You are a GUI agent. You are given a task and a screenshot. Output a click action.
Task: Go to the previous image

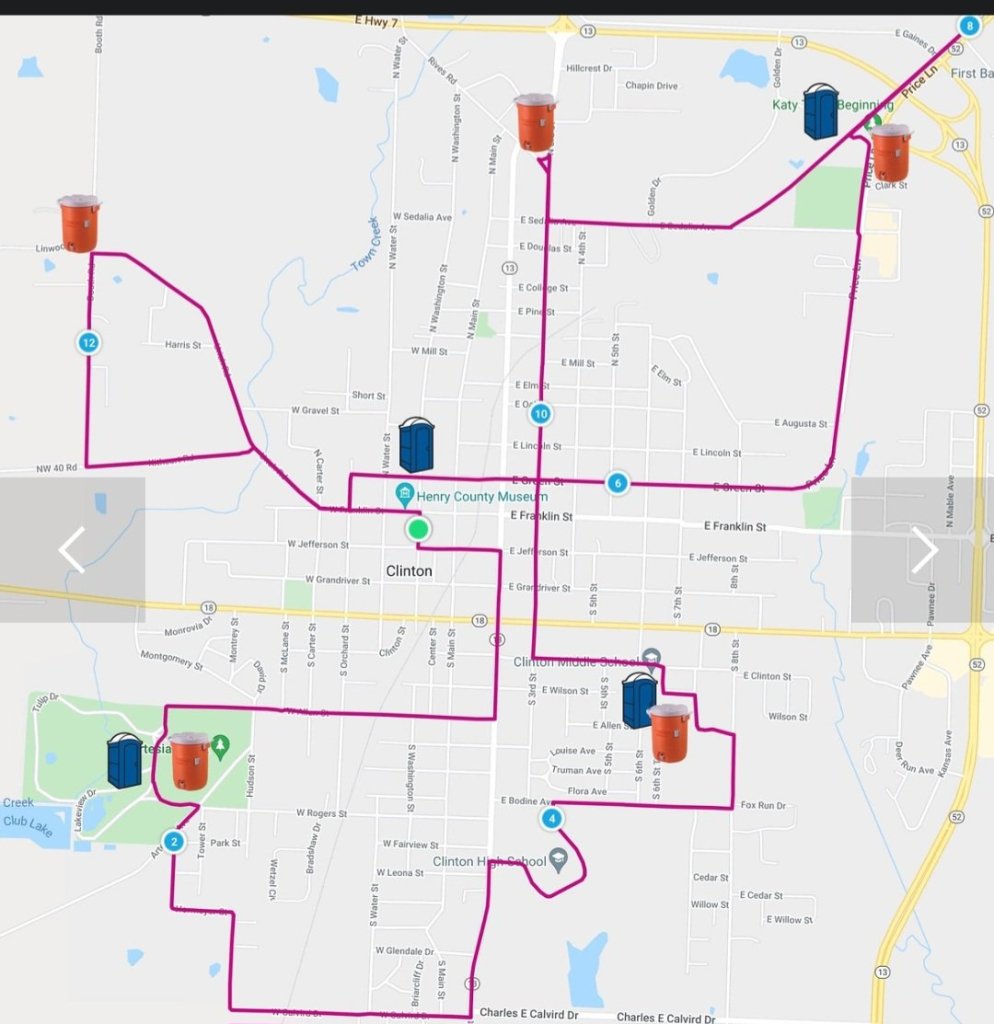pyautogui.click(x=71, y=550)
